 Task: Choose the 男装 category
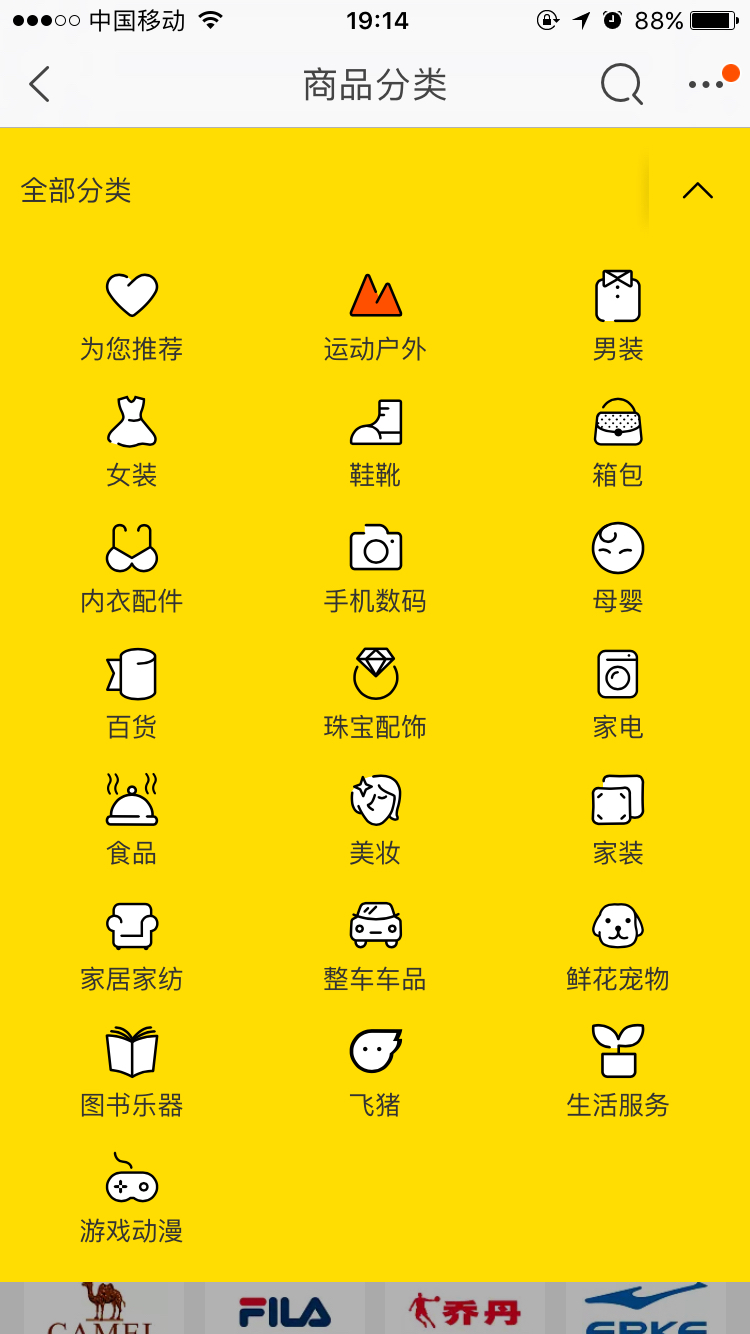click(x=618, y=317)
